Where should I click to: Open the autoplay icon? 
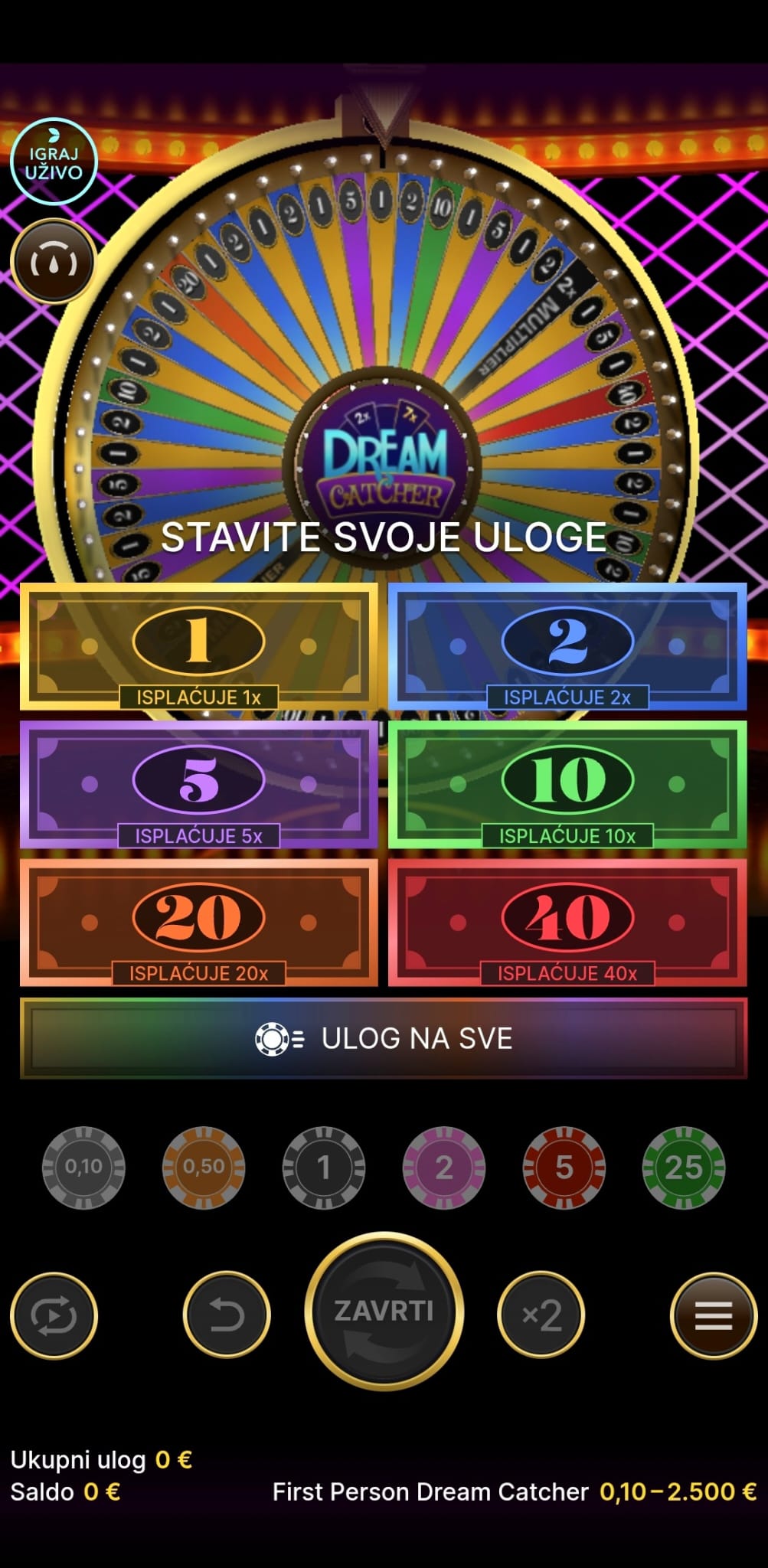point(54,1315)
